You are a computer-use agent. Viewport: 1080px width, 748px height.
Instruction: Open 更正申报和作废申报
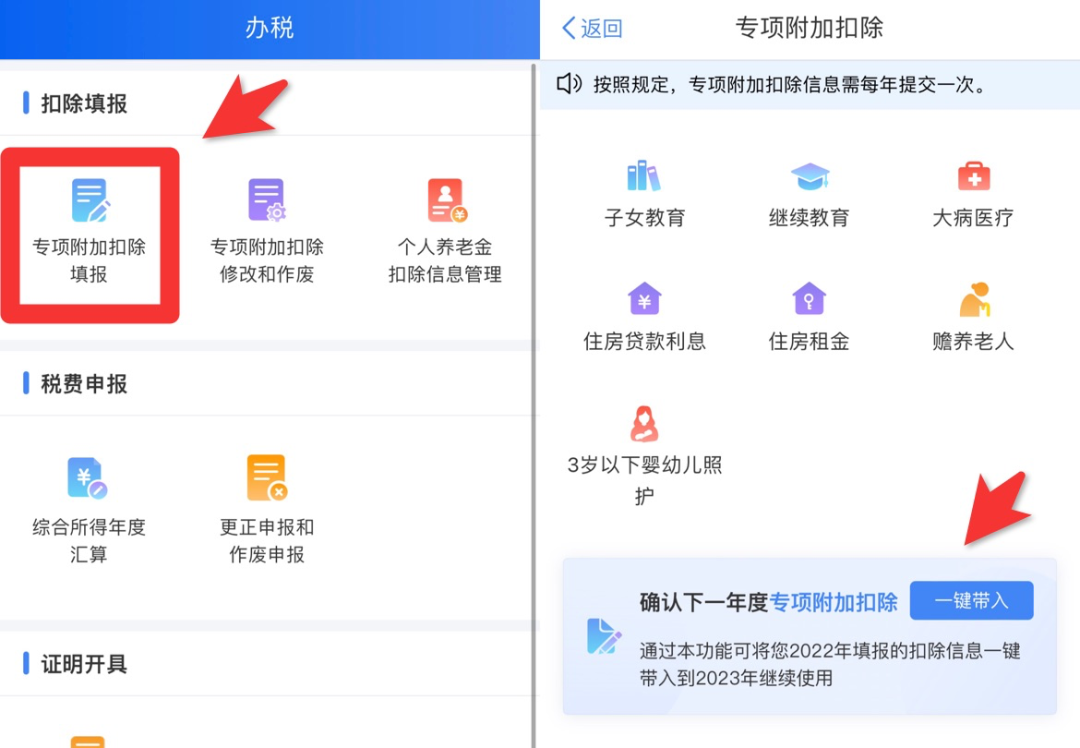266,508
